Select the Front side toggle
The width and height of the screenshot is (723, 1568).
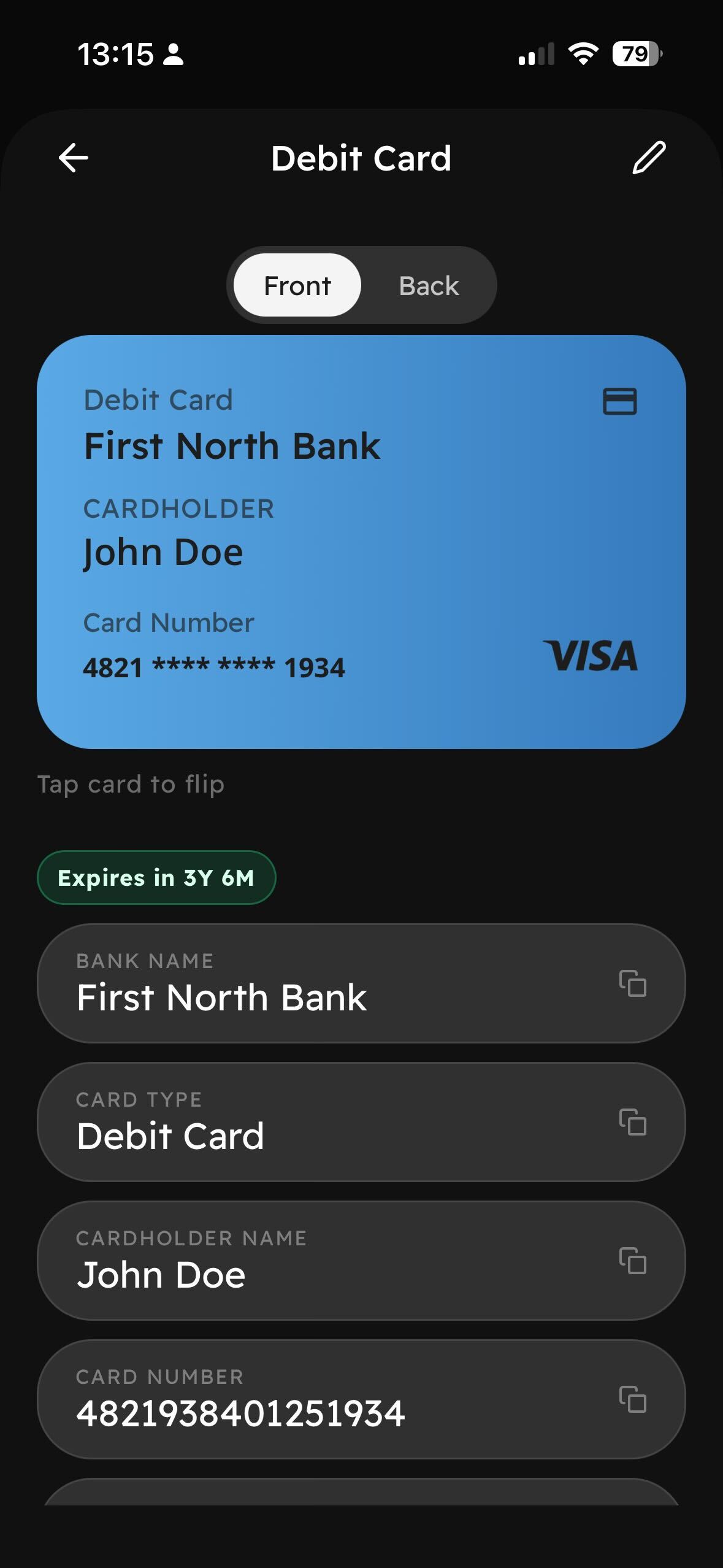pos(297,284)
